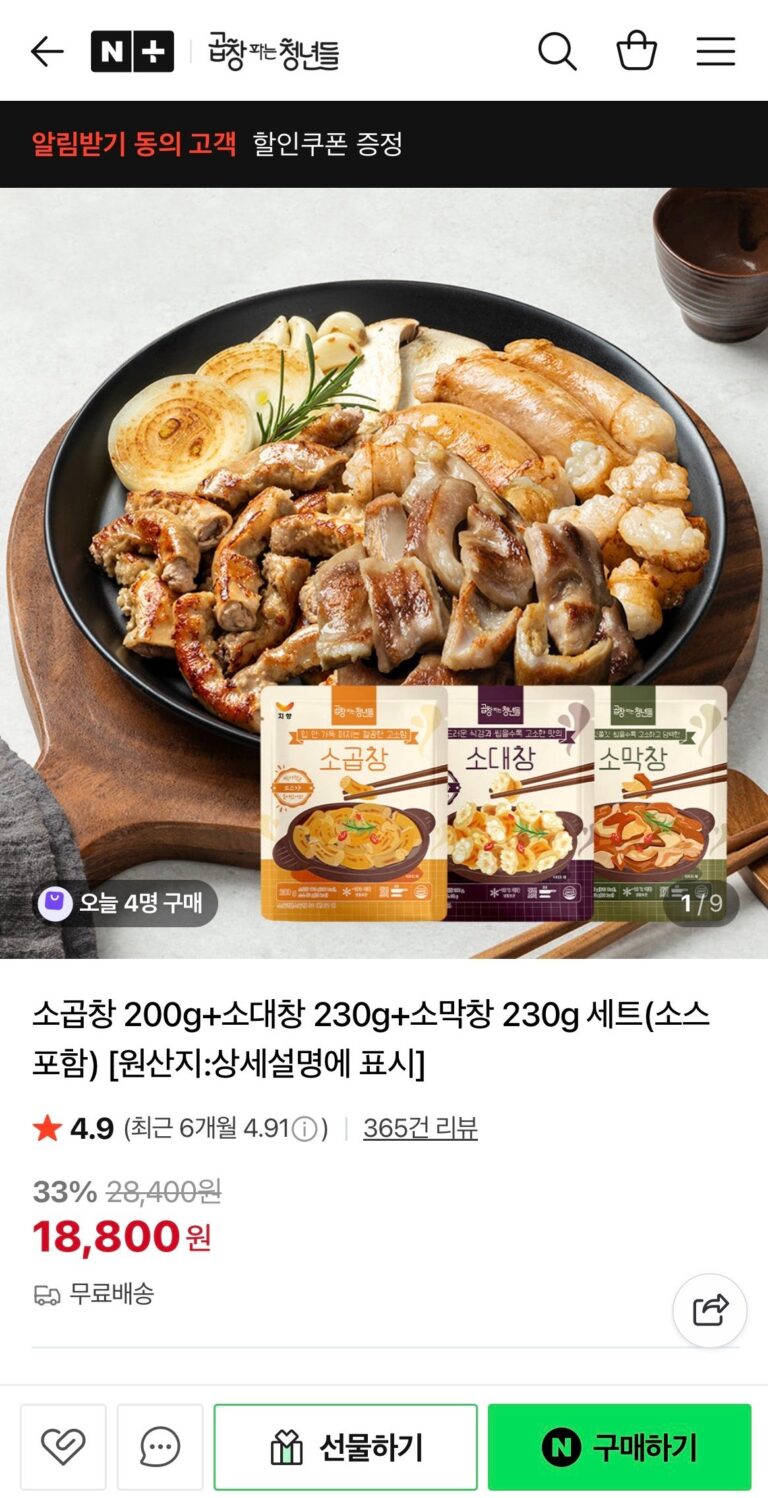Viewport: 768px width, 1498px height.
Task: Open the shopping cart
Action: click(636, 52)
